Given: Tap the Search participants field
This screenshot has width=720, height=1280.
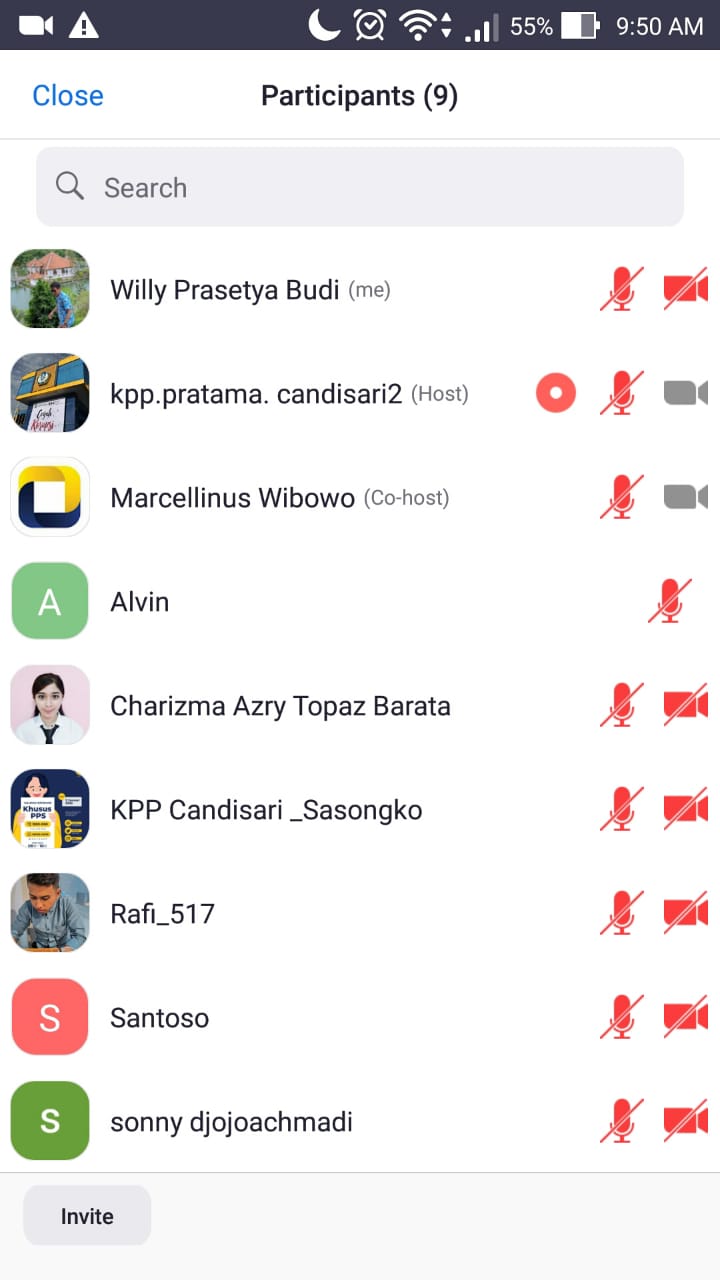Looking at the screenshot, I should pos(360,187).
